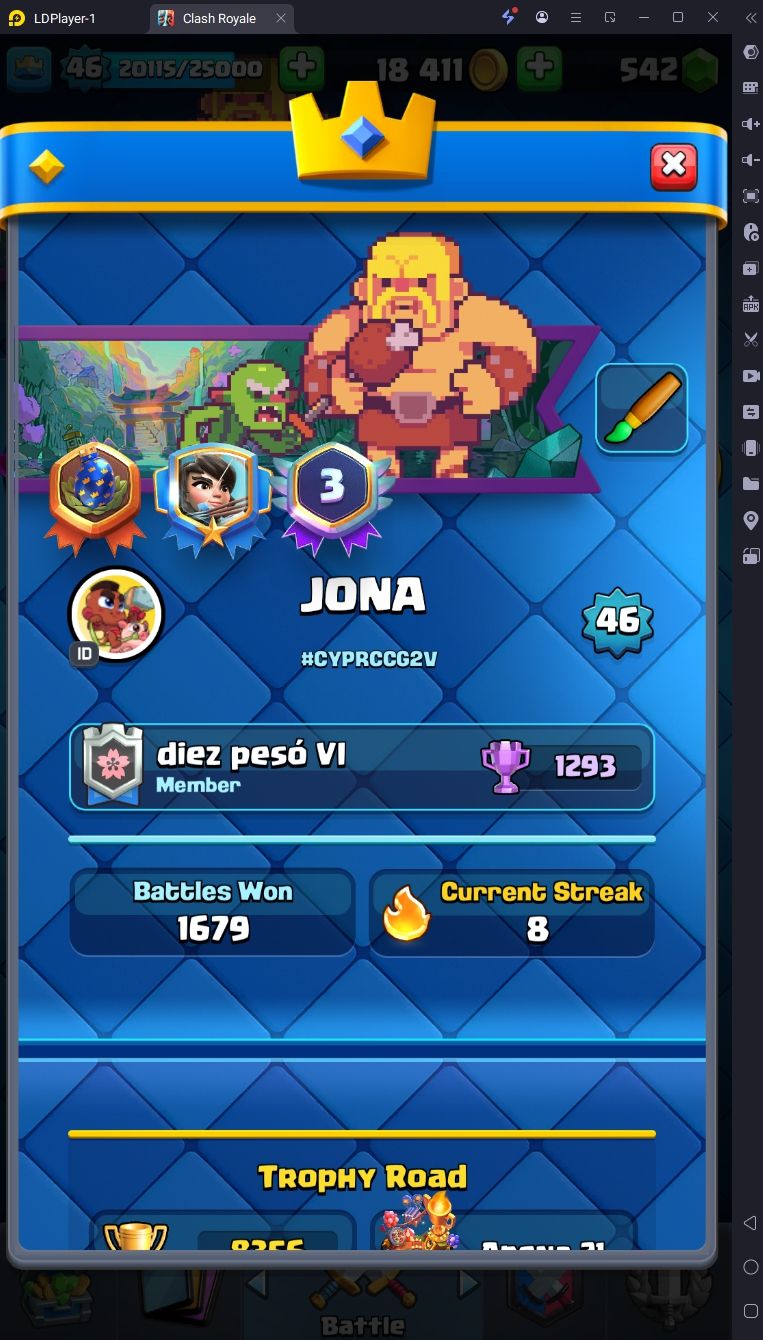
Task: Open the player ID avatar icon
Action: [x=115, y=614]
